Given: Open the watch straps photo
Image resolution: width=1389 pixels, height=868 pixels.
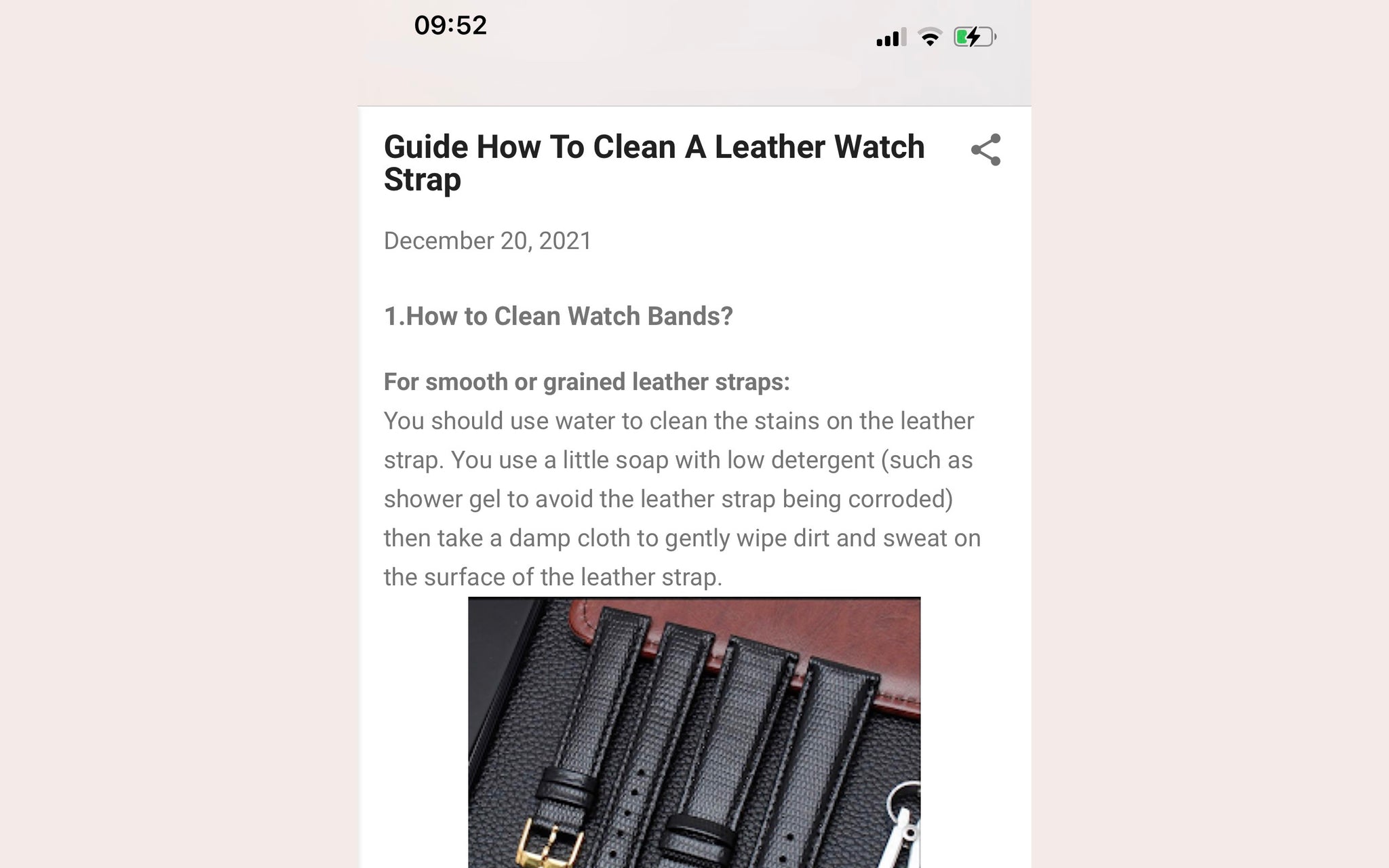Looking at the screenshot, I should pos(694,732).
